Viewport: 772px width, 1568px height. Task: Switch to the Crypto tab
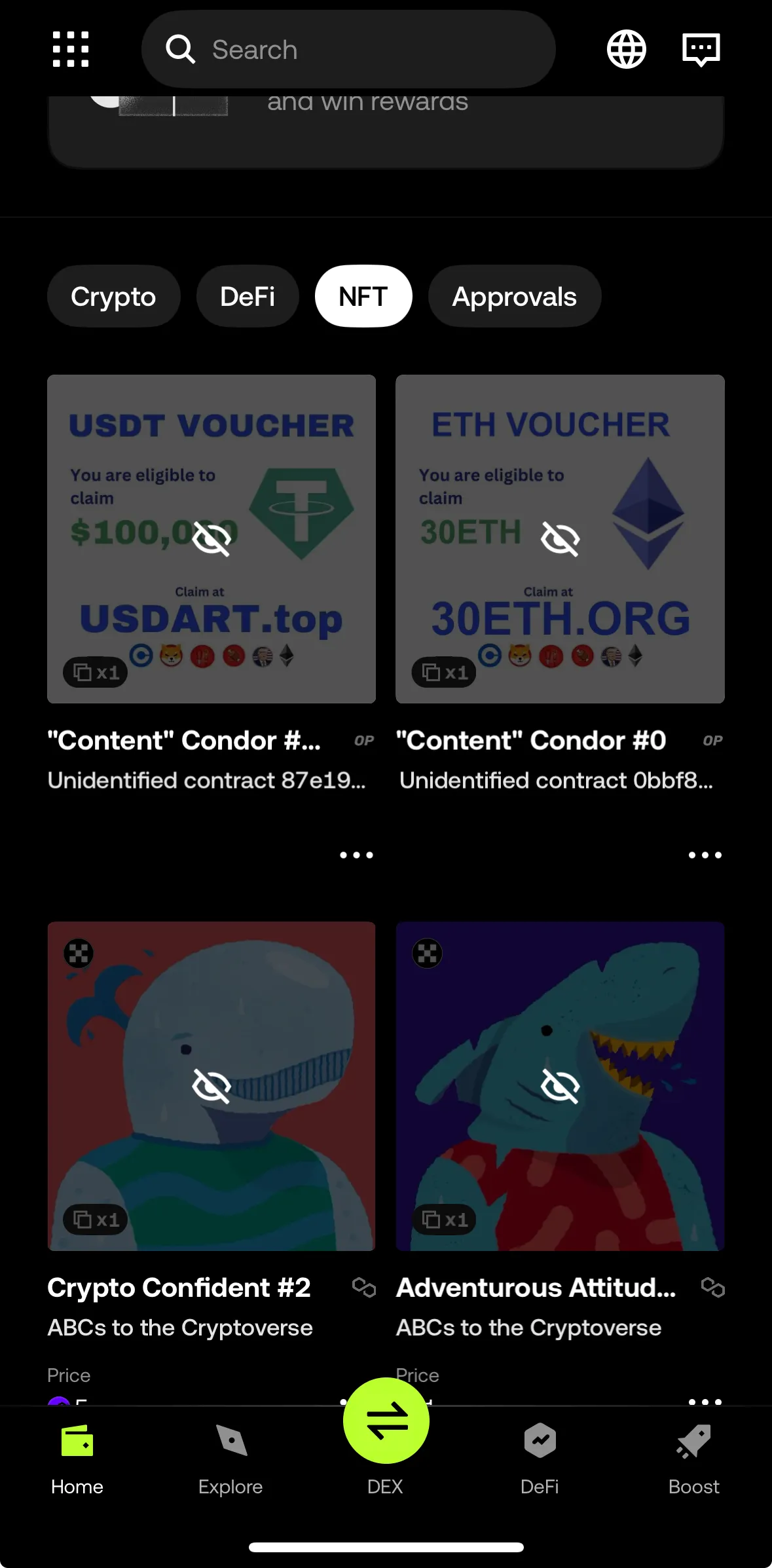[x=113, y=296]
